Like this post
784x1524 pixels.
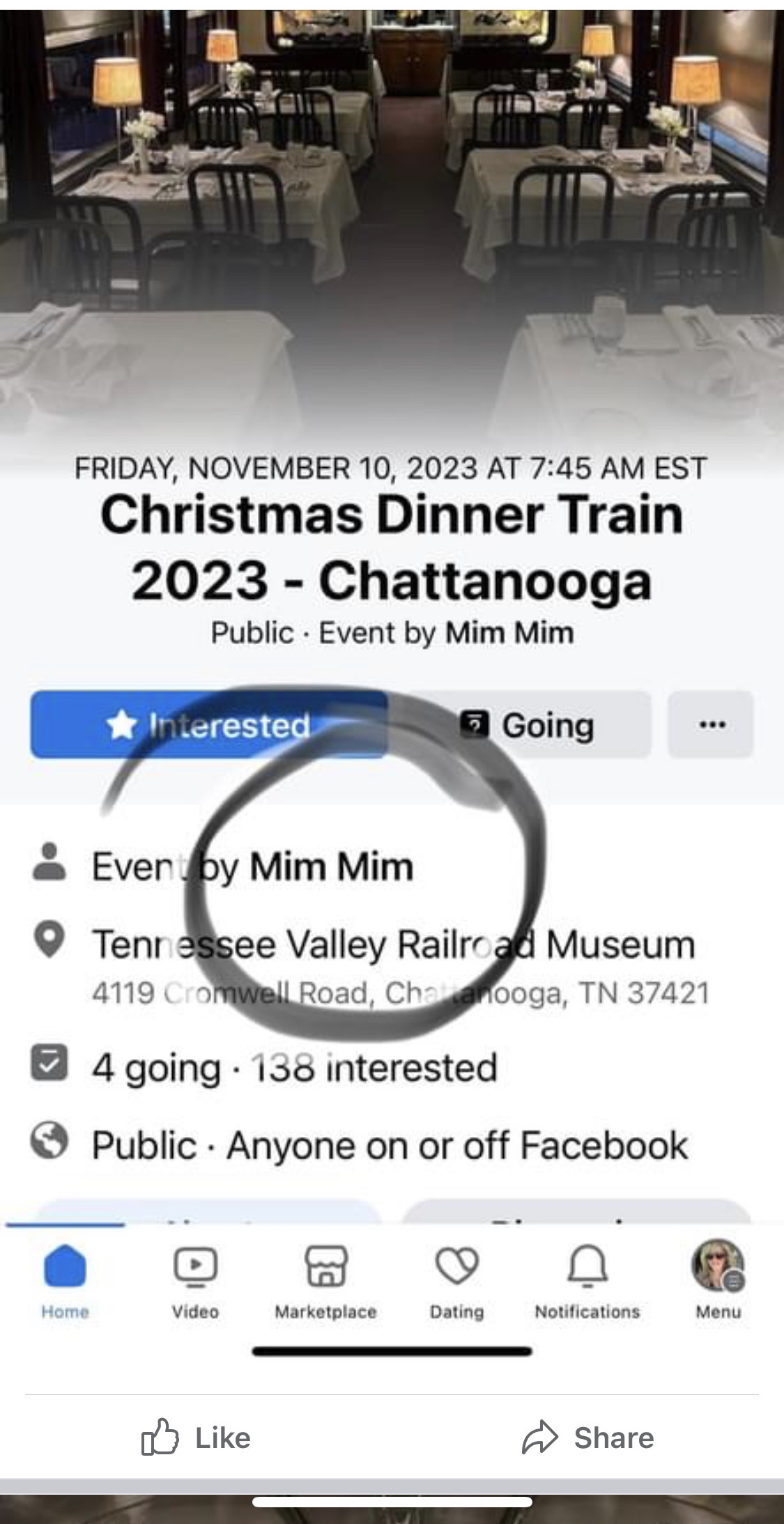[196, 1438]
